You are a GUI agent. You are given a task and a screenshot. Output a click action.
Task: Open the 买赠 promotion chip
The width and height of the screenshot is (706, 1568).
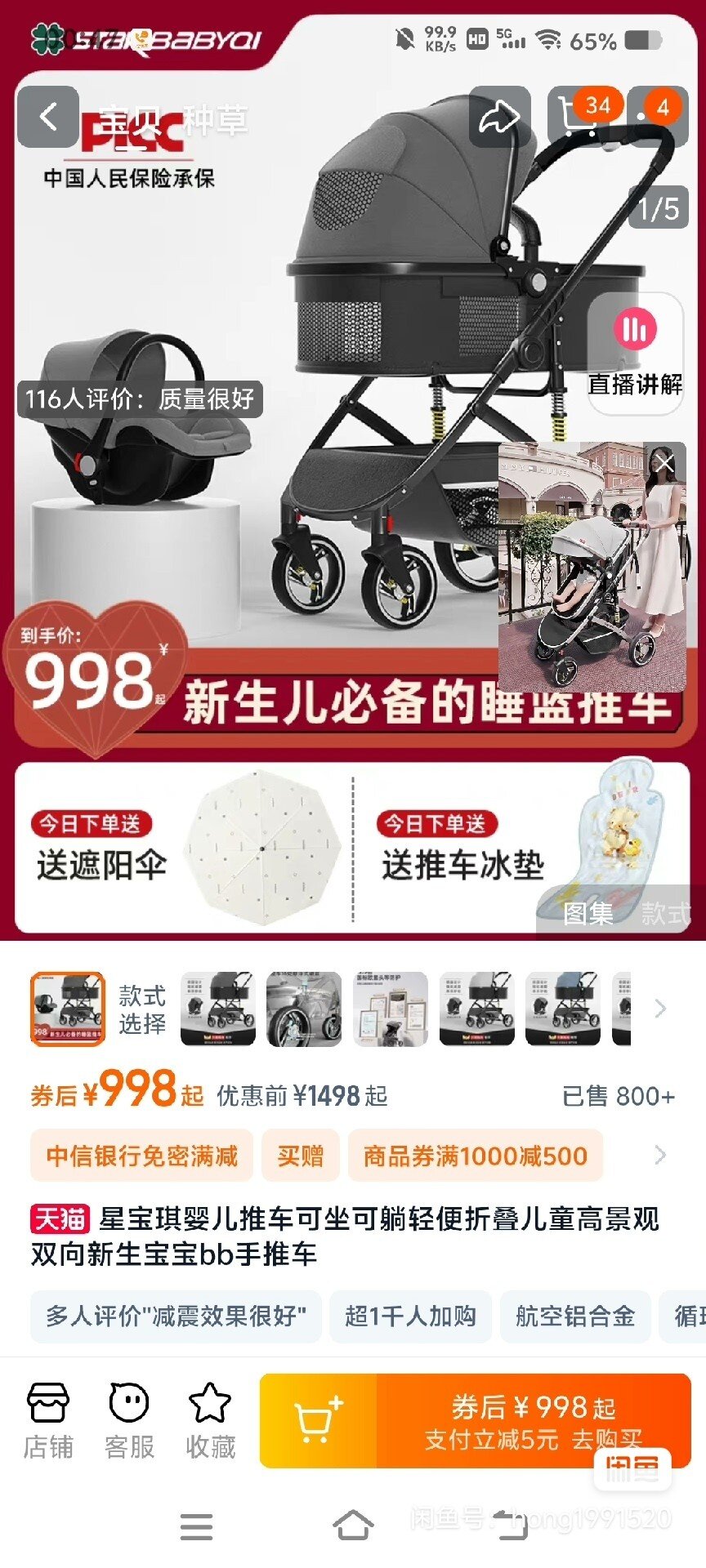point(301,1156)
